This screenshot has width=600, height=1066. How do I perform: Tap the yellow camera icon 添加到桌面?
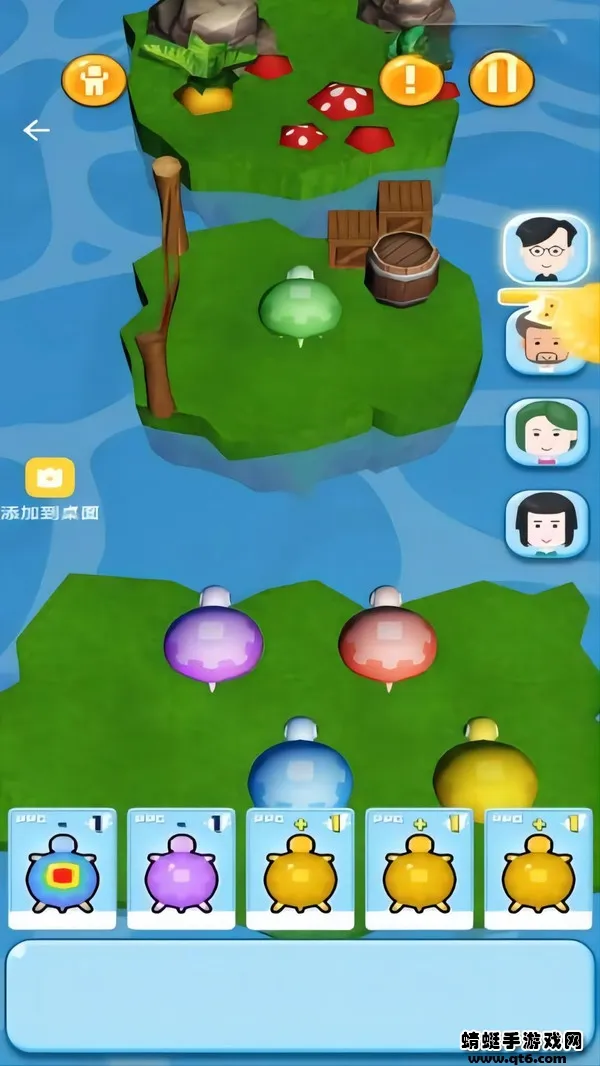pos(50,478)
